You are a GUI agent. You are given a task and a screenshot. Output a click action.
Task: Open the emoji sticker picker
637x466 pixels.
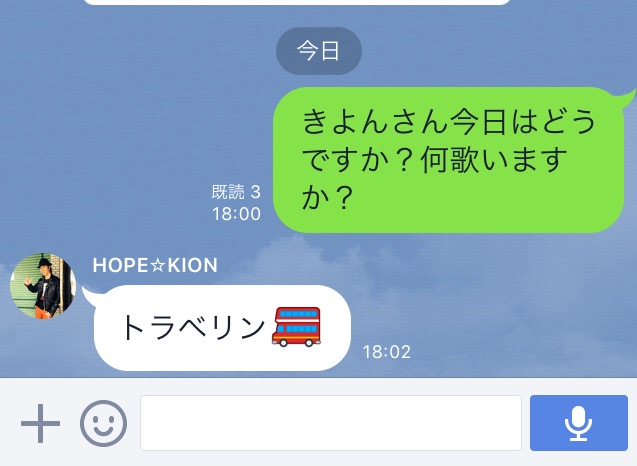[x=103, y=424]
